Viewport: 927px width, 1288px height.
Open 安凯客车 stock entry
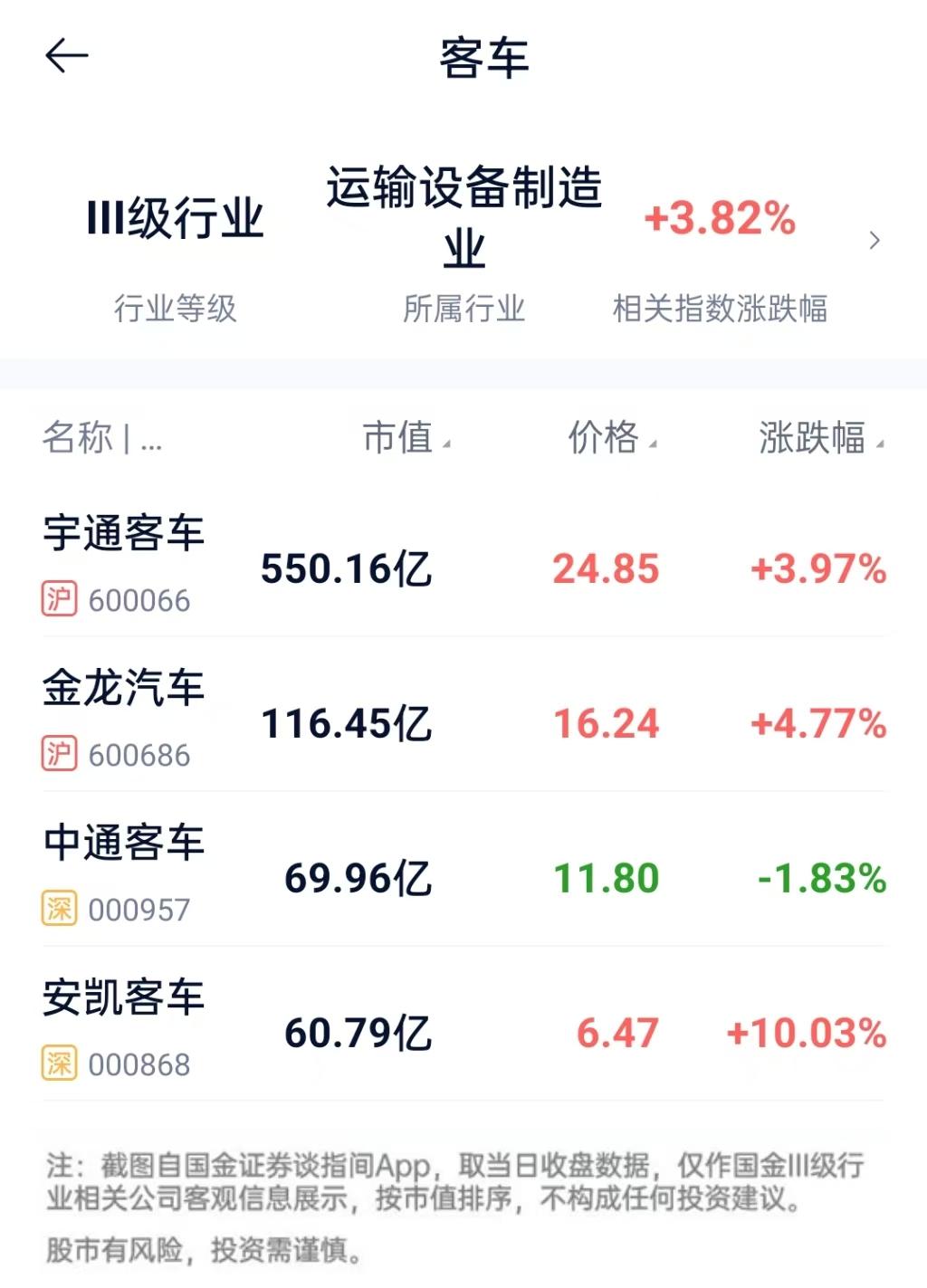point(124,999)
